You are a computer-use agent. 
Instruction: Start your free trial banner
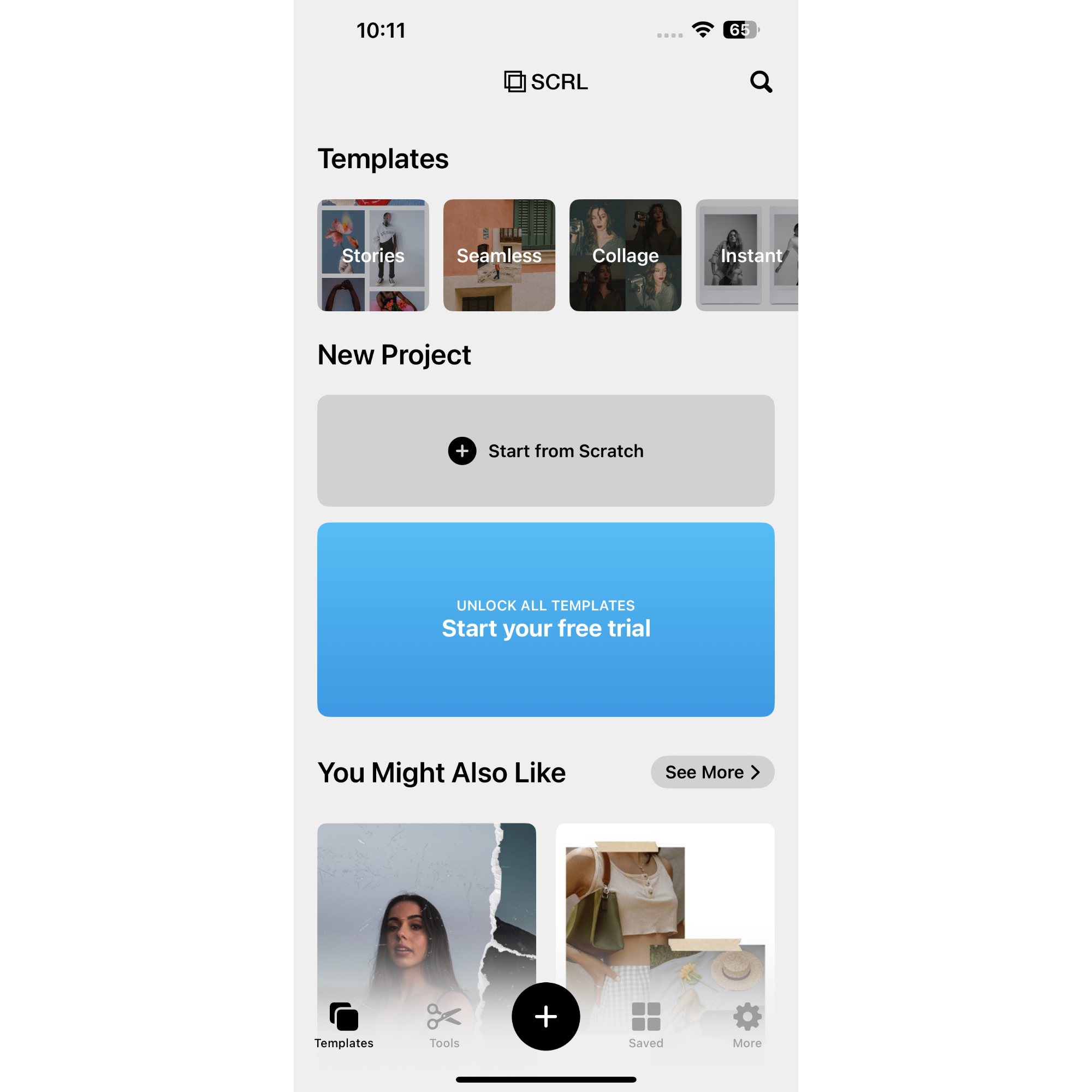[545, 619]
